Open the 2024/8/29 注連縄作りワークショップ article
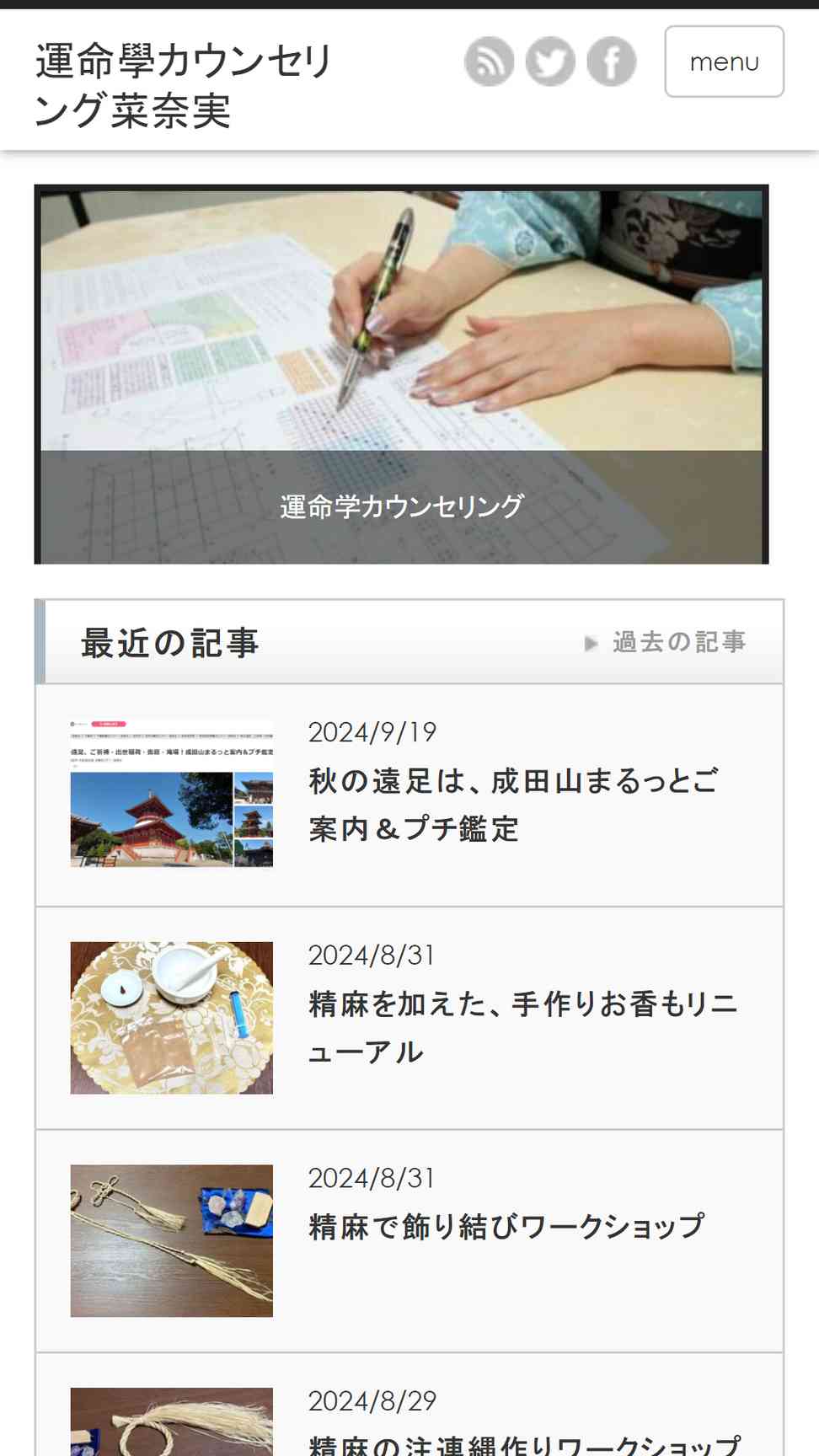Image resolution: width=819 pixels, height=1456 pixels. (409, 1405)
